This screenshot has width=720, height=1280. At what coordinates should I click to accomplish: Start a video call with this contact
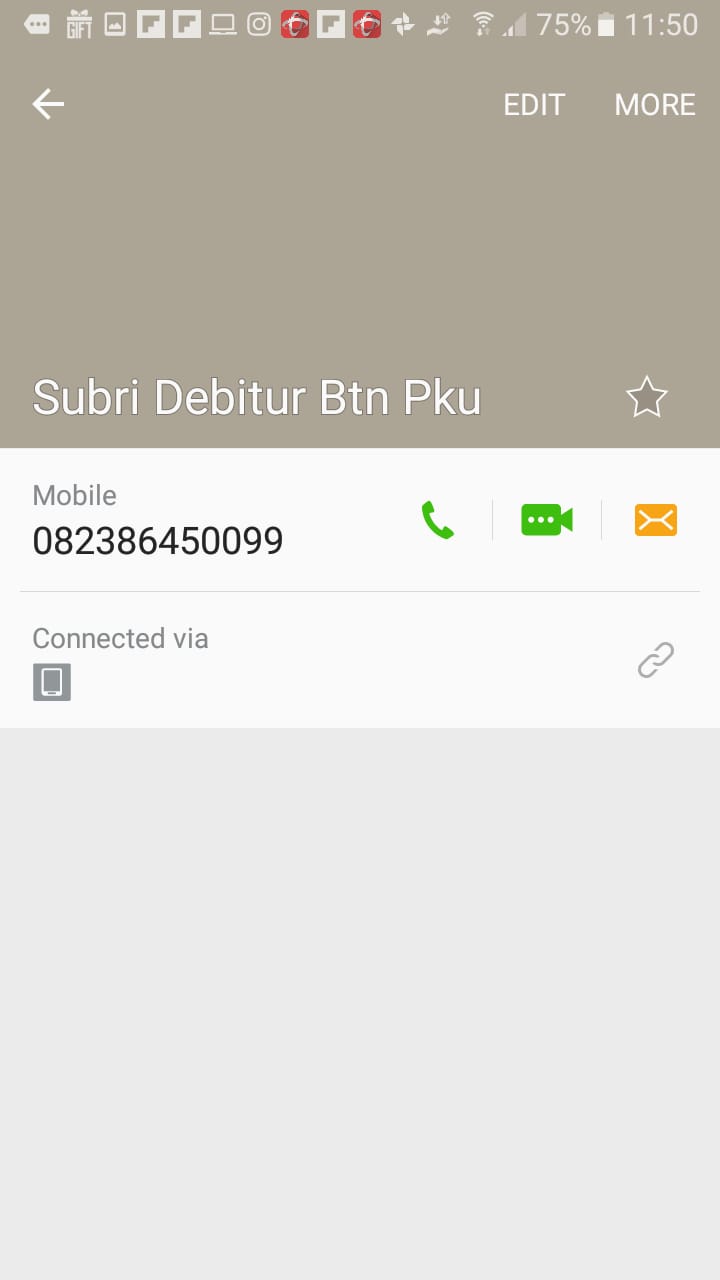547,520
